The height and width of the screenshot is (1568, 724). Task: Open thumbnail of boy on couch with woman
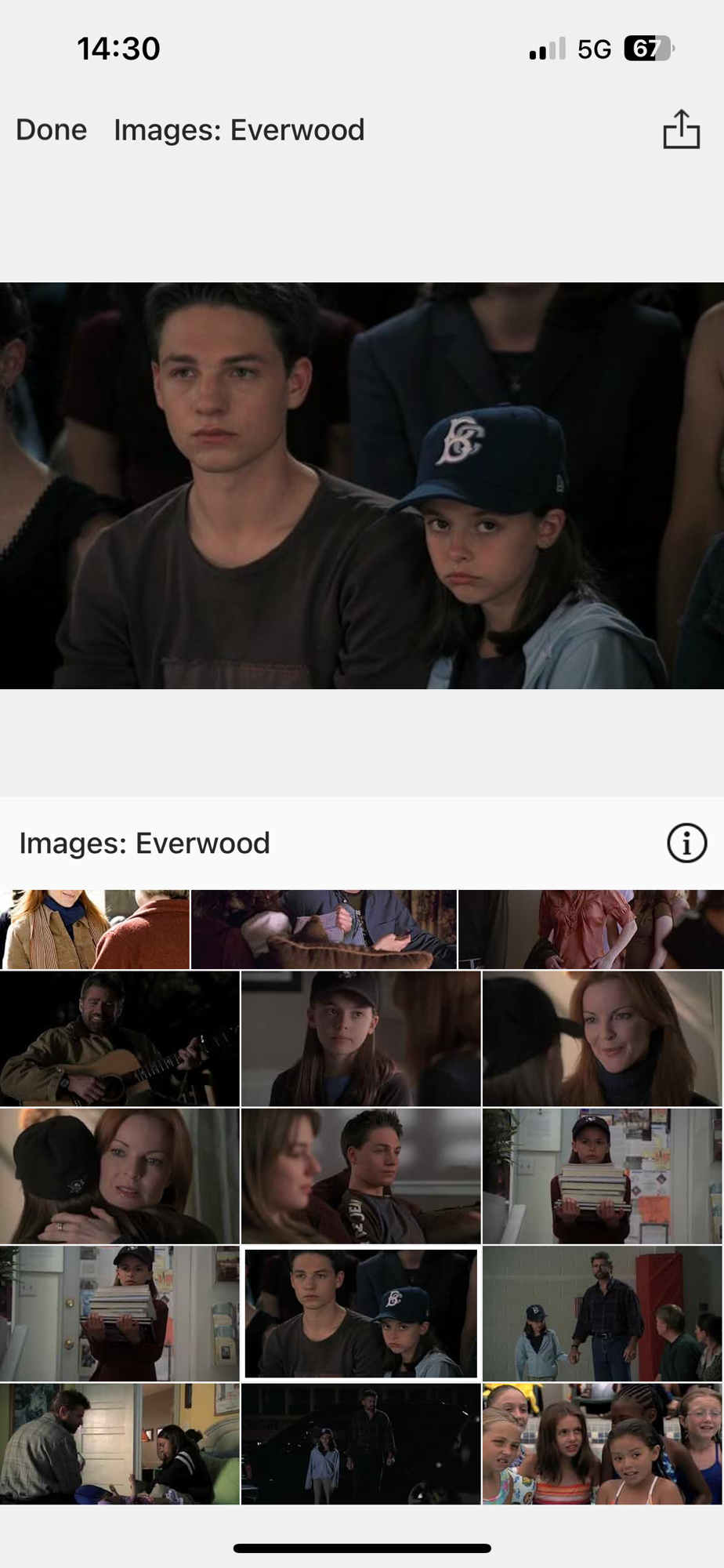coord(360,1176)
